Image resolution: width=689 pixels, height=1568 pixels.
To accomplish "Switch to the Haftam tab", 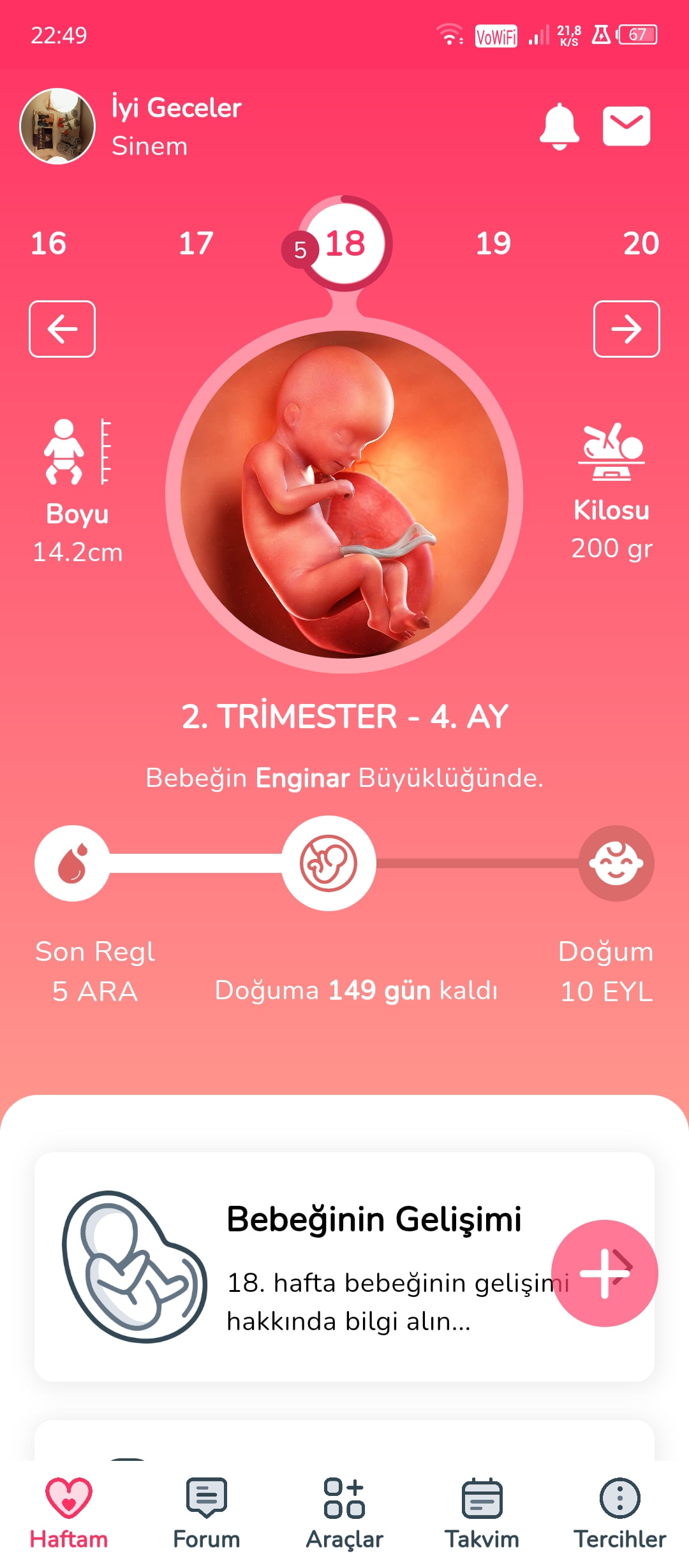I will point(69,1514).
